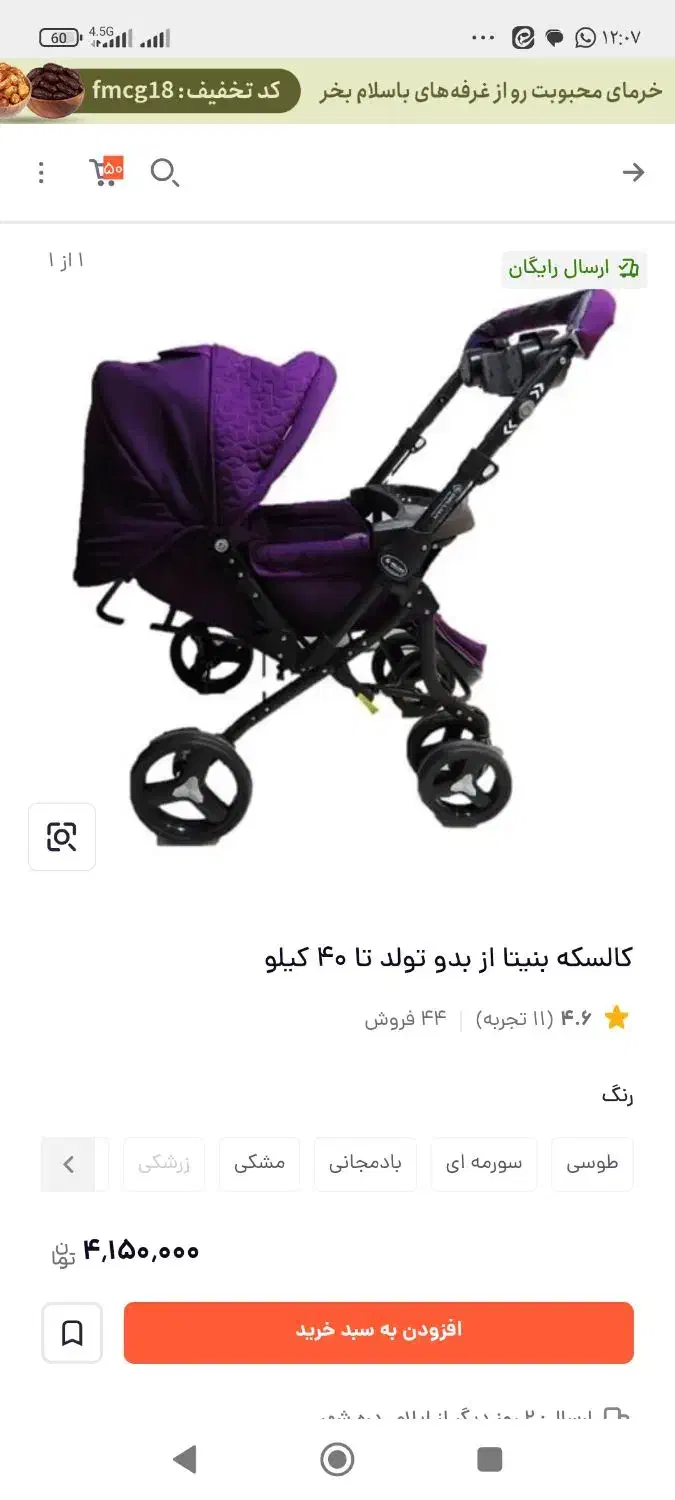The image size is (675, 1500).
Task: Tap the system back button
Action: [185, 1460]
